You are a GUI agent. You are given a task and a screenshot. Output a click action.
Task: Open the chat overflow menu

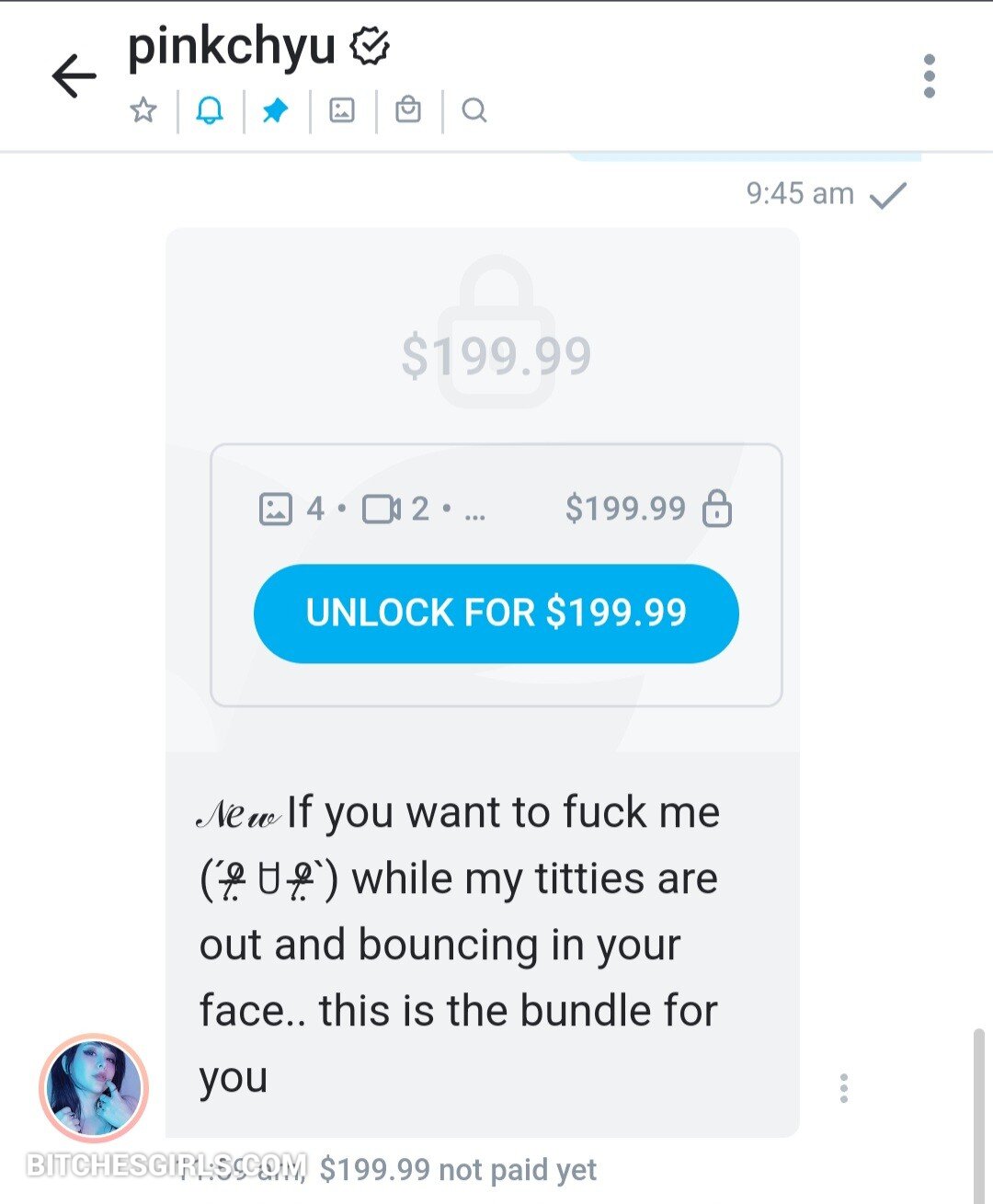[x=929, y=75]
